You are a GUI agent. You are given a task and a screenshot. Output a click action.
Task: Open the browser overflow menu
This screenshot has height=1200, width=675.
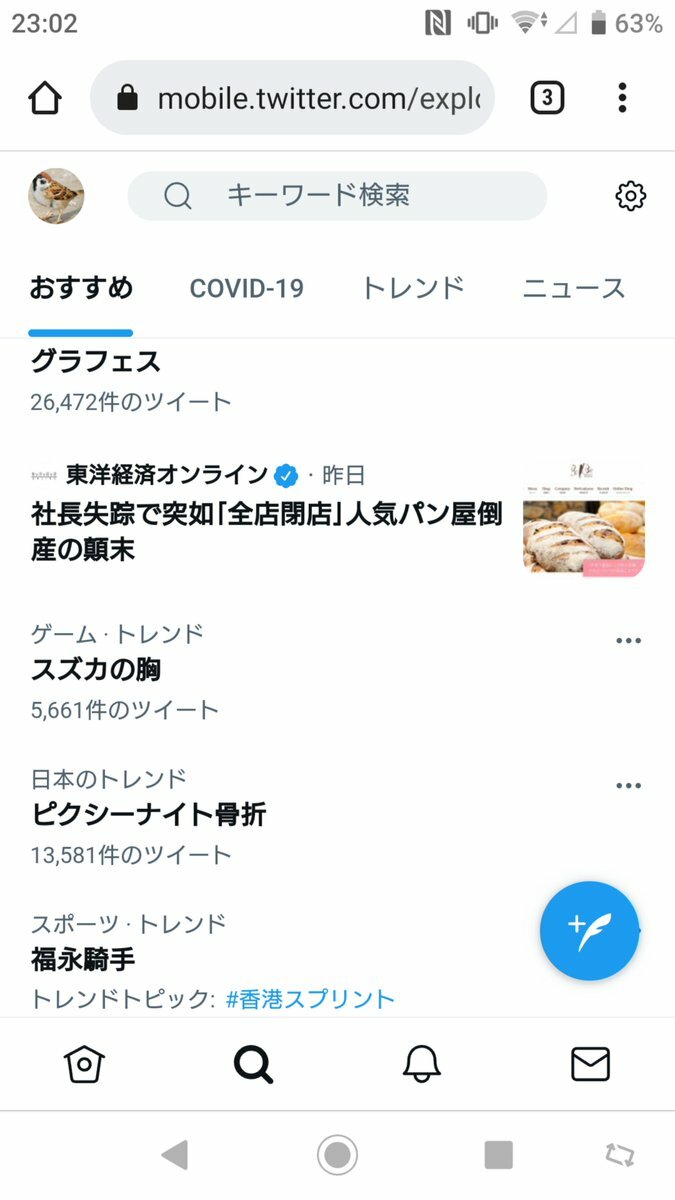coord(622,98)
